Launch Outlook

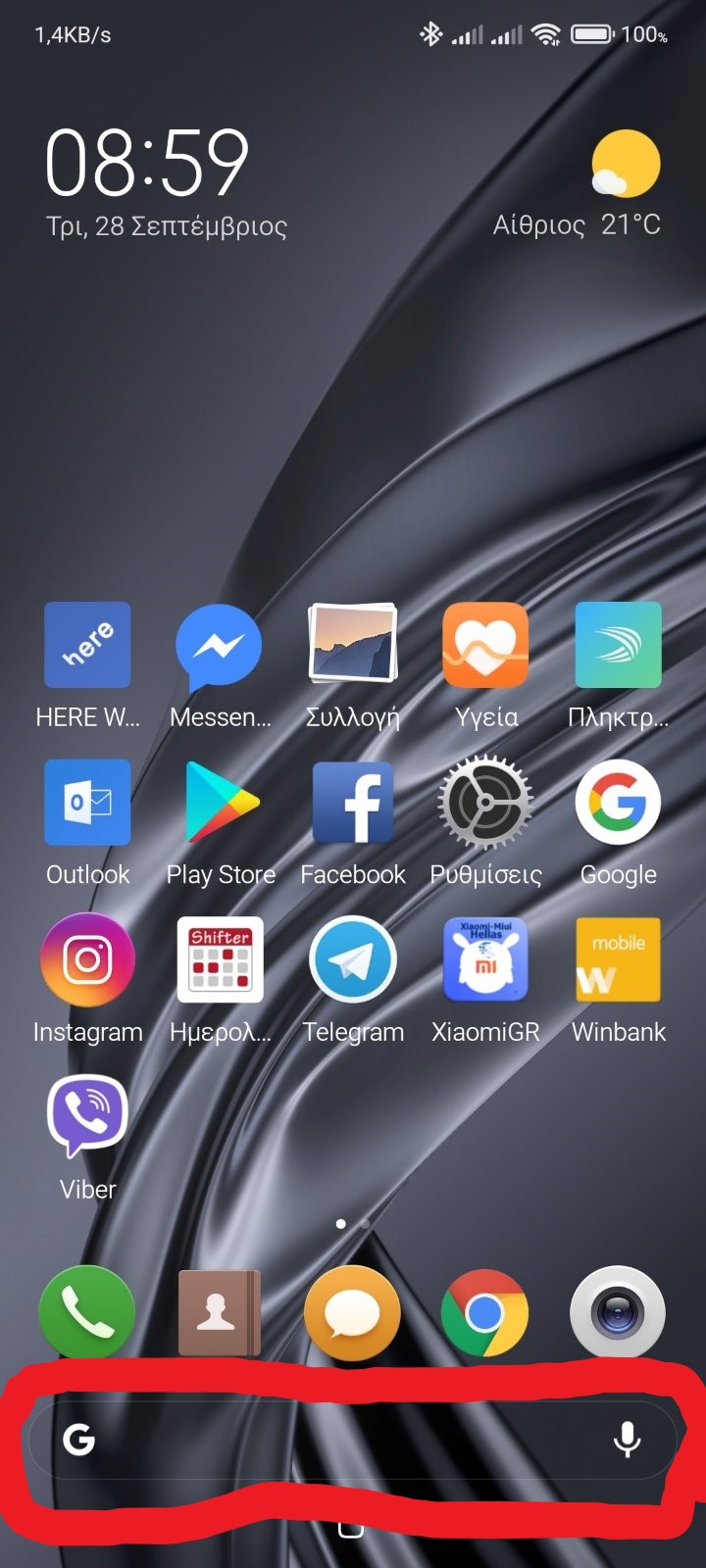[87, 802]
